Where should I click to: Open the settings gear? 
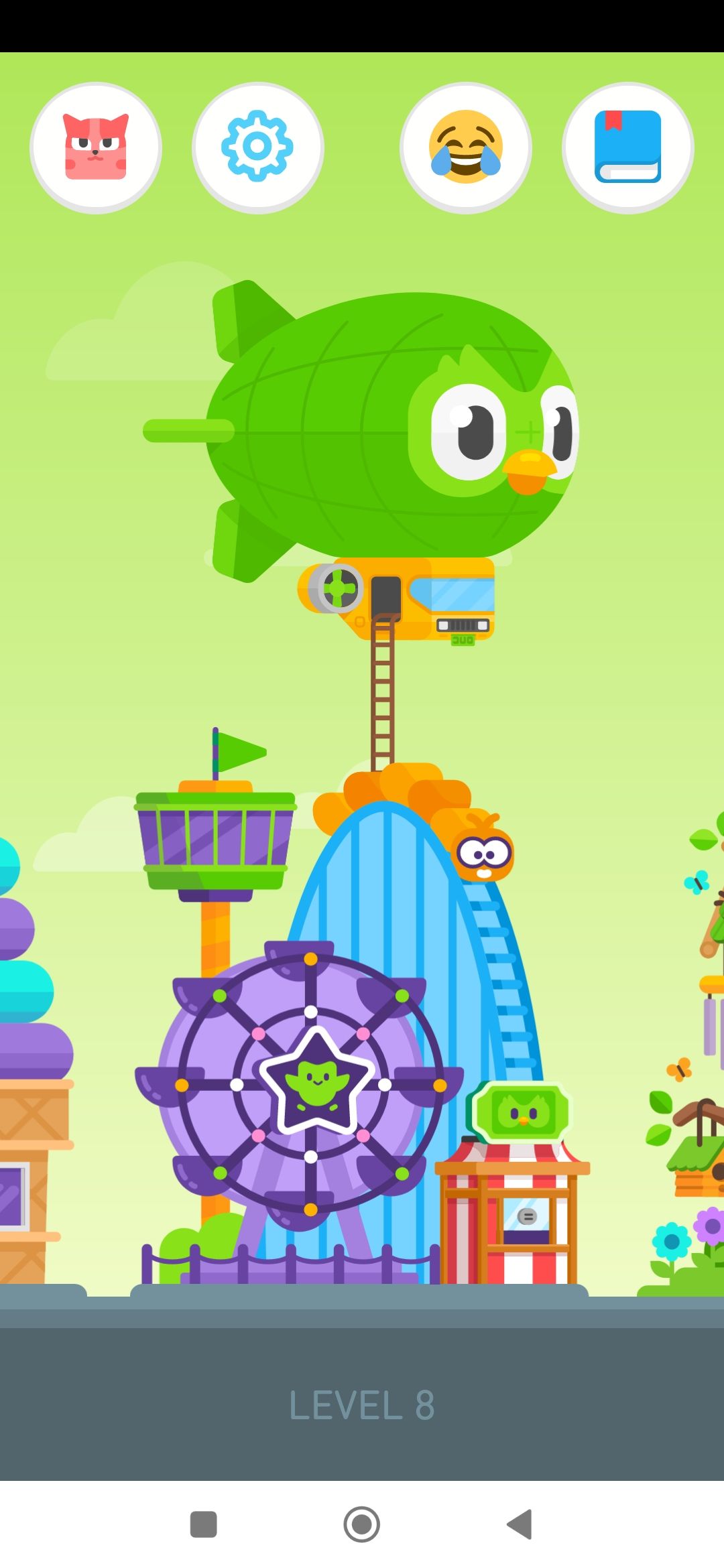pyautogui.click(x=257, y=147)
